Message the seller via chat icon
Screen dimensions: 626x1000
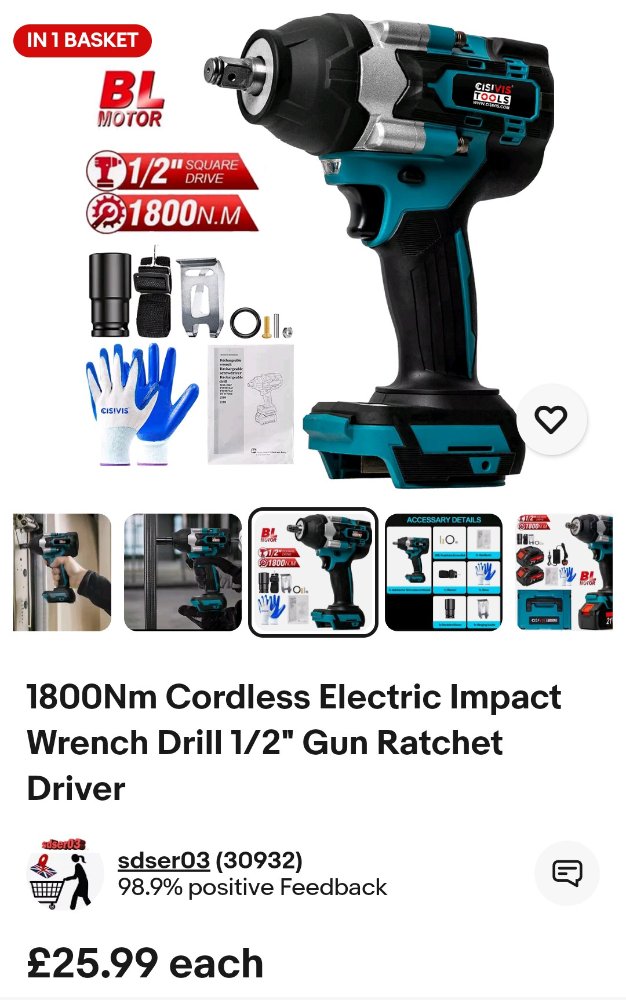pyautogui.click(x=567, y=873)
